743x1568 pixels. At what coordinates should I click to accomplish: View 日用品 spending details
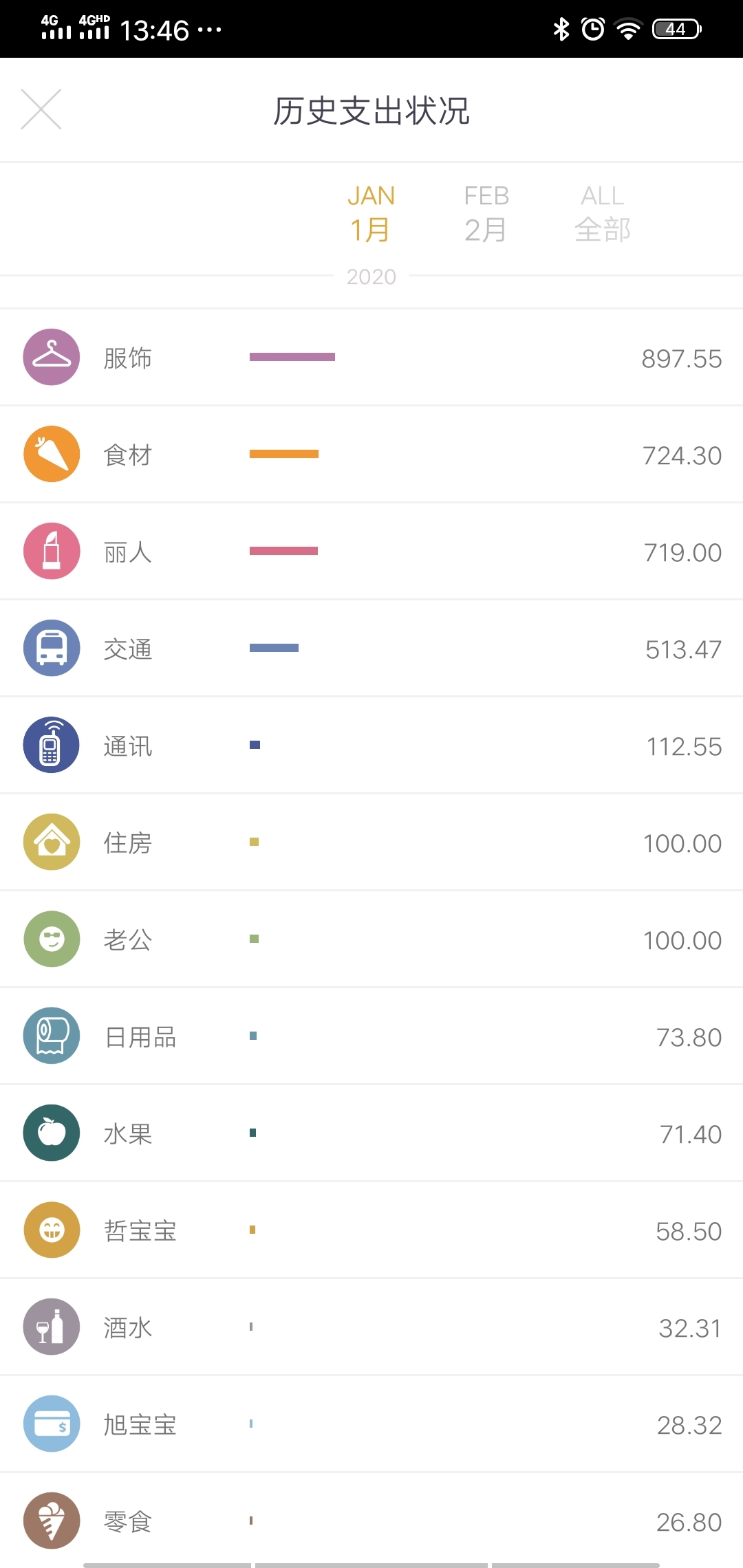(x=371, y=1036)
